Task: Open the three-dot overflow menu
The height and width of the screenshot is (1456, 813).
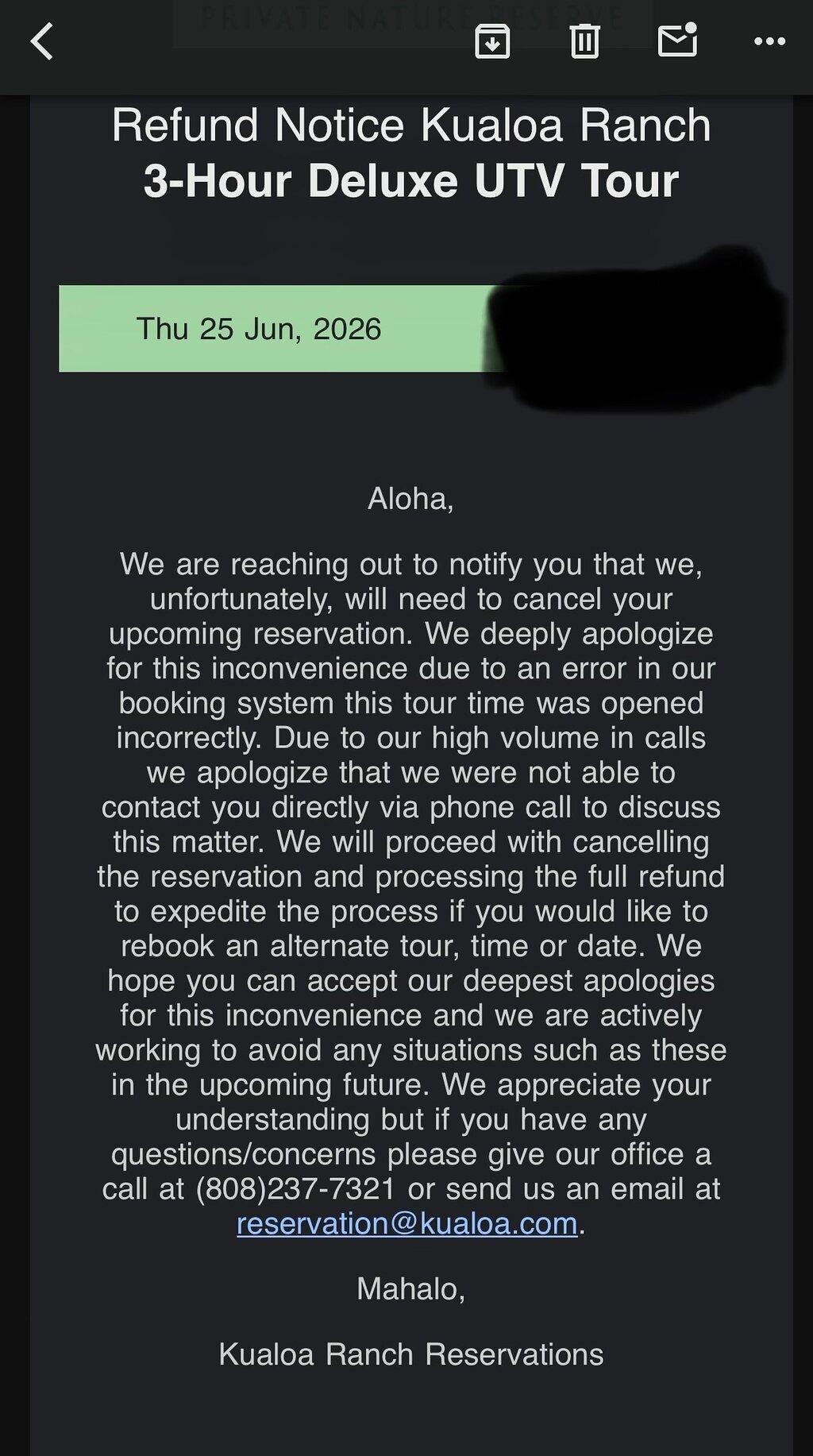Action: click(769, 41)
